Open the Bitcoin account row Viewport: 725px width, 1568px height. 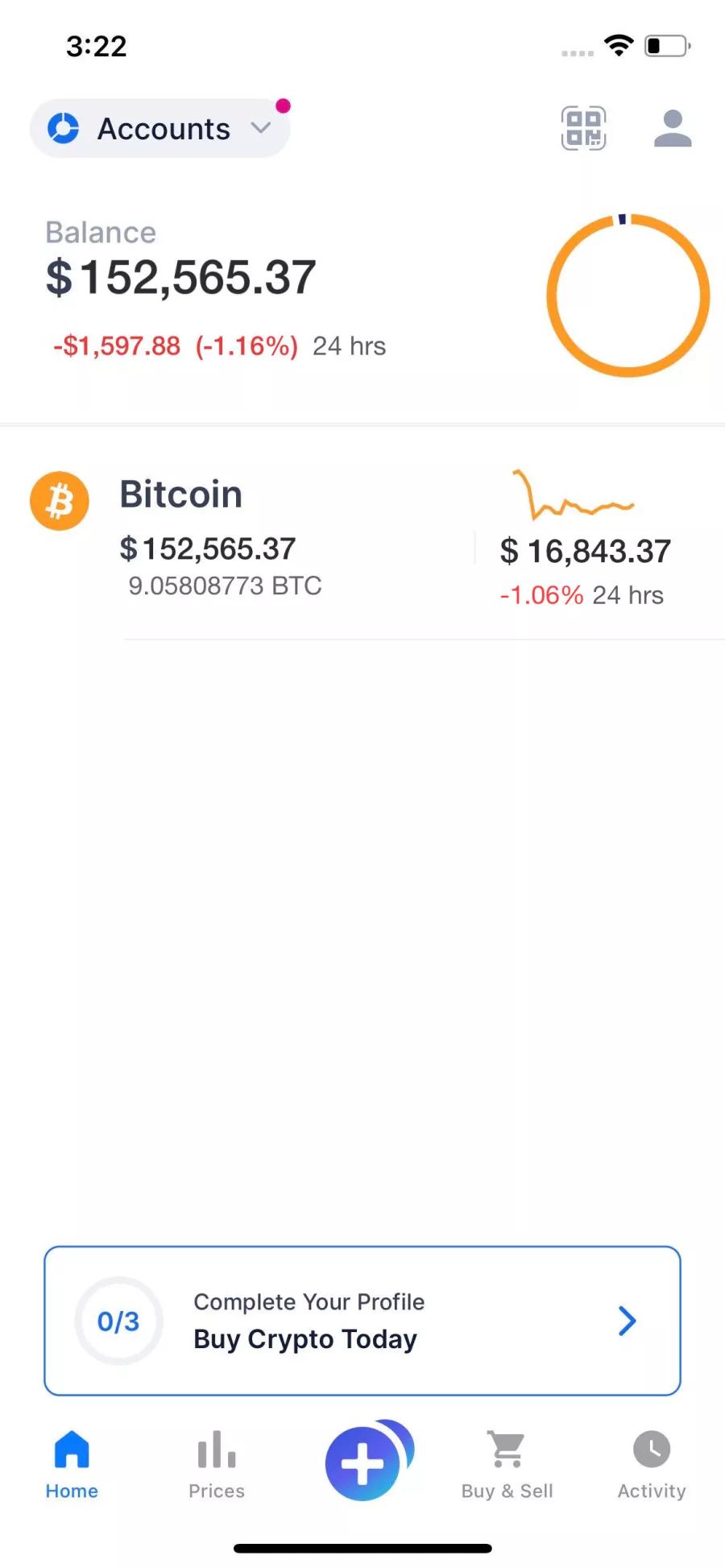362,535
